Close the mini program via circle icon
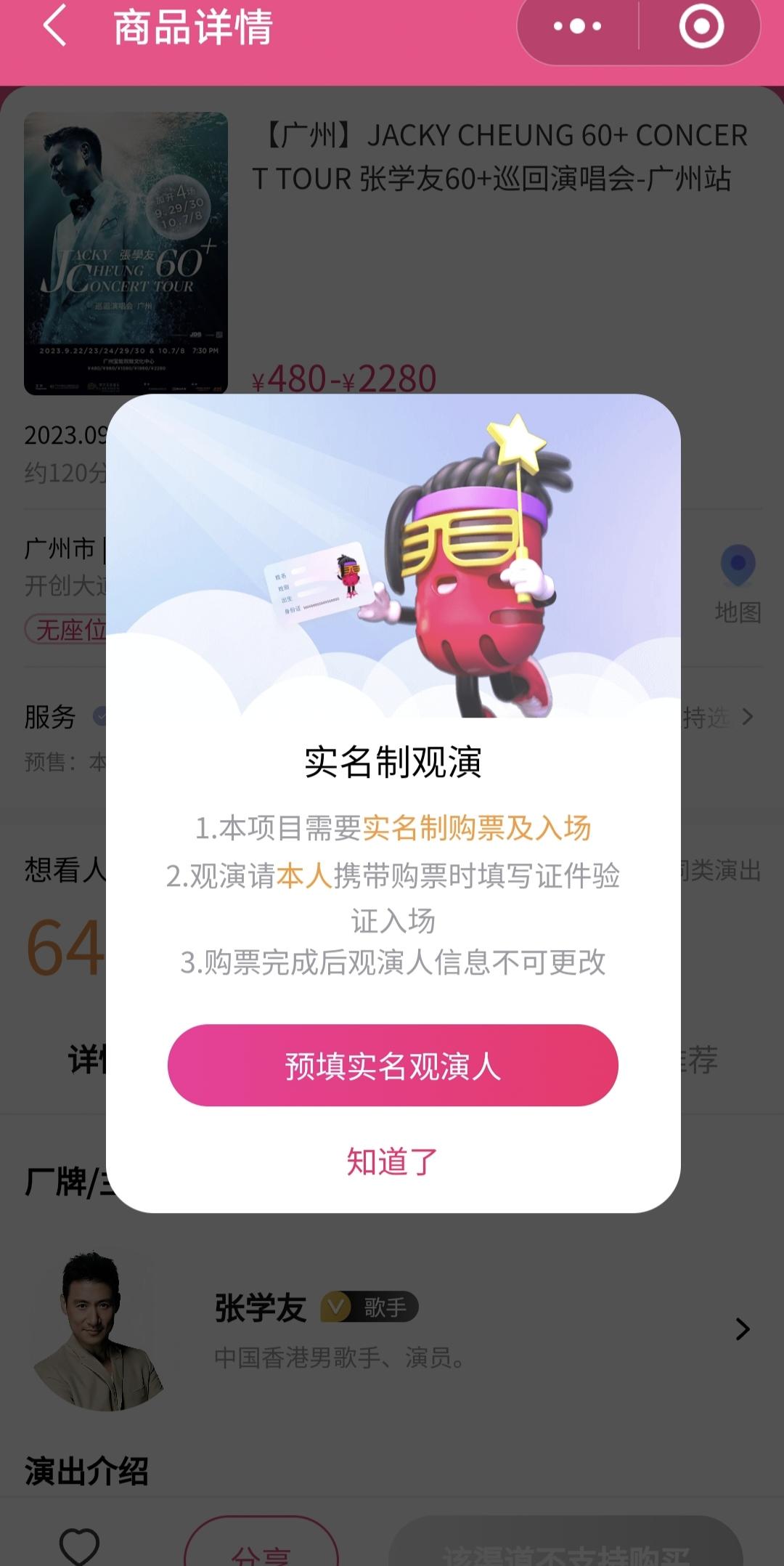Screen dimensions: 784x1566 (701, 27)
